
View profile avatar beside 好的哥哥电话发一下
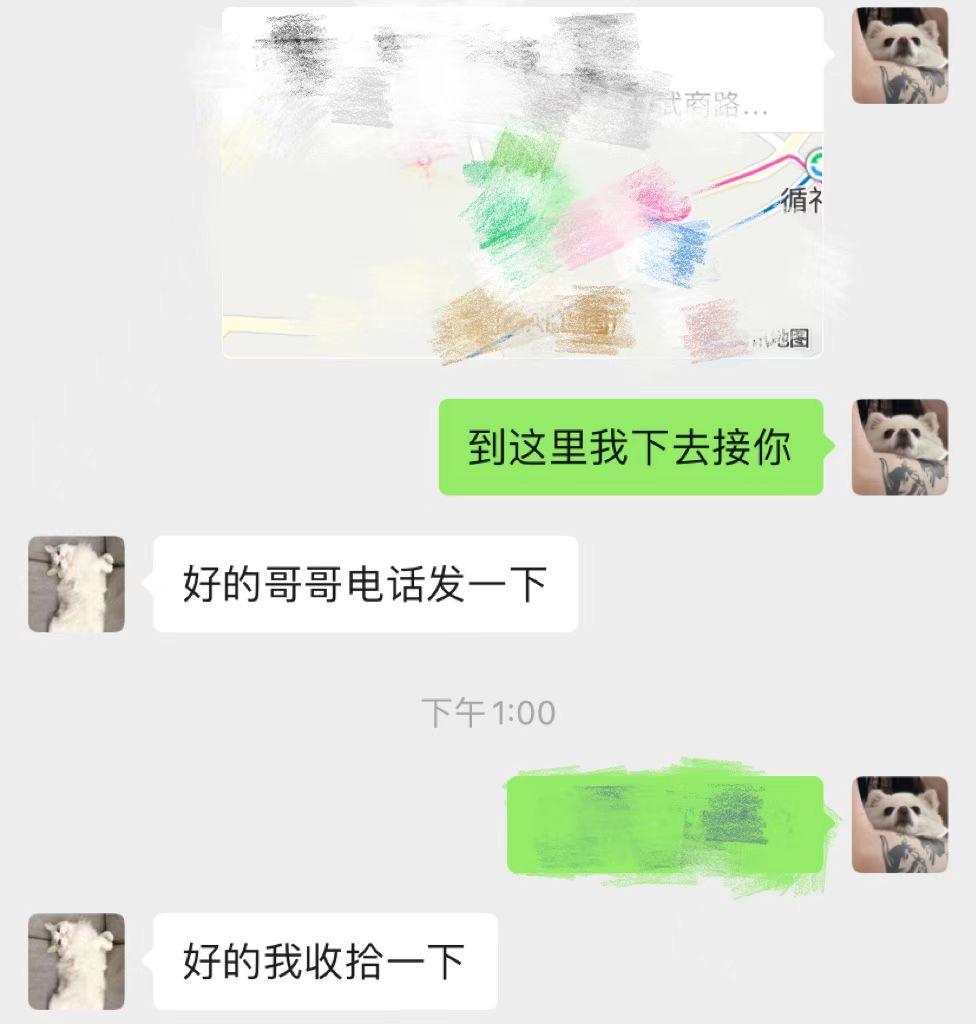76,584
